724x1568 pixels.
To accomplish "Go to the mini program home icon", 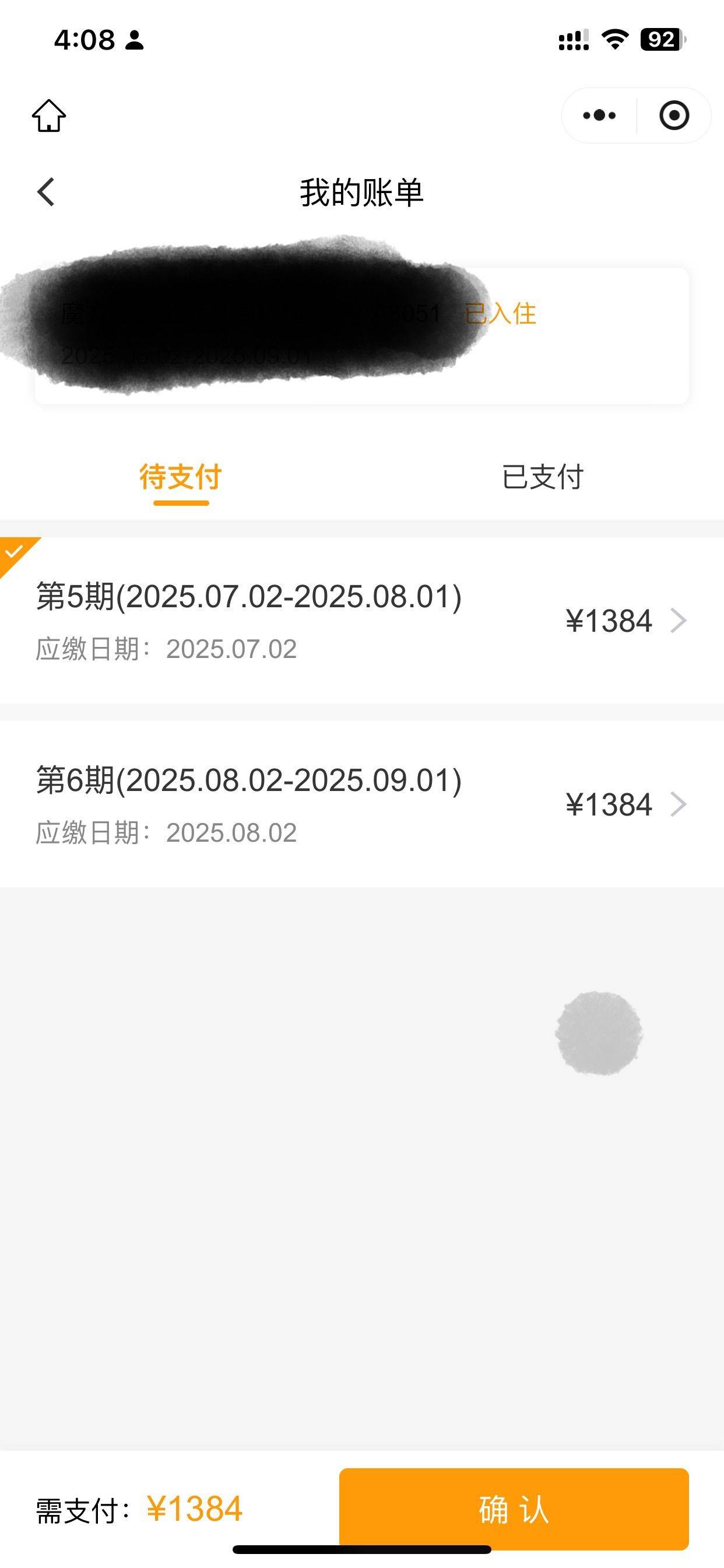I will tap(48, 116).
